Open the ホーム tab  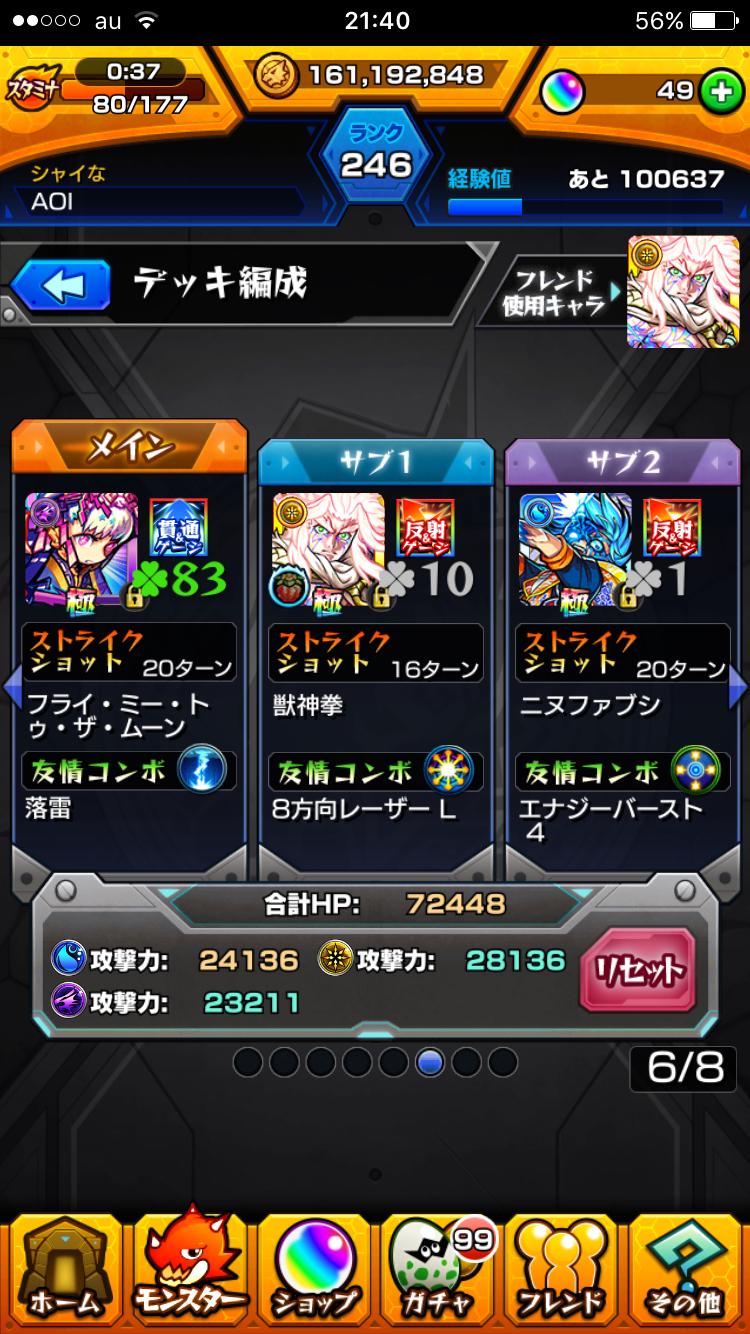click(64, 1268)
